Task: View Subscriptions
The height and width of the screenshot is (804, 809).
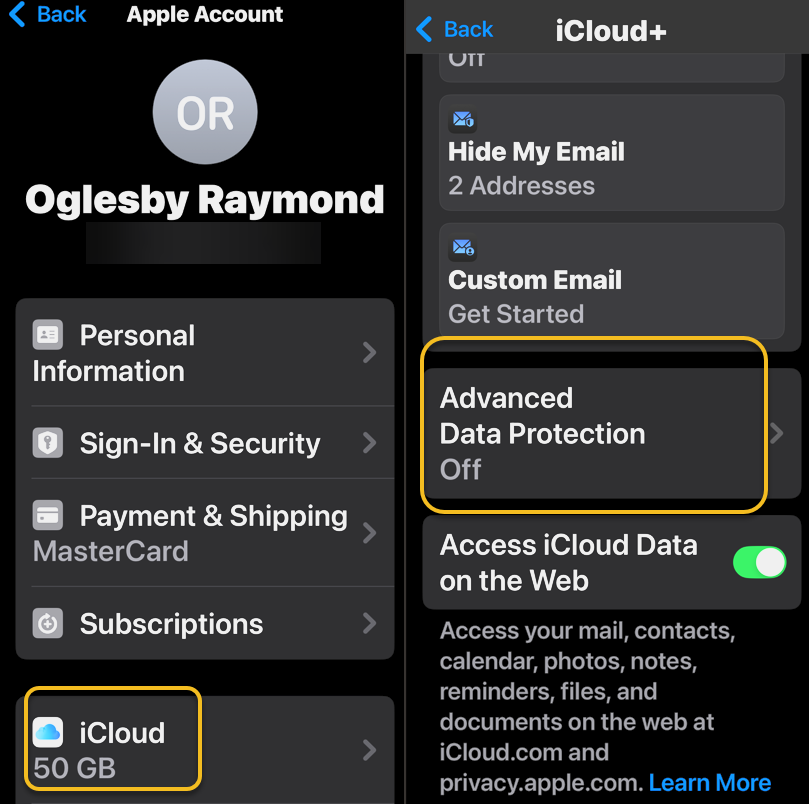Action: [204, 624]
